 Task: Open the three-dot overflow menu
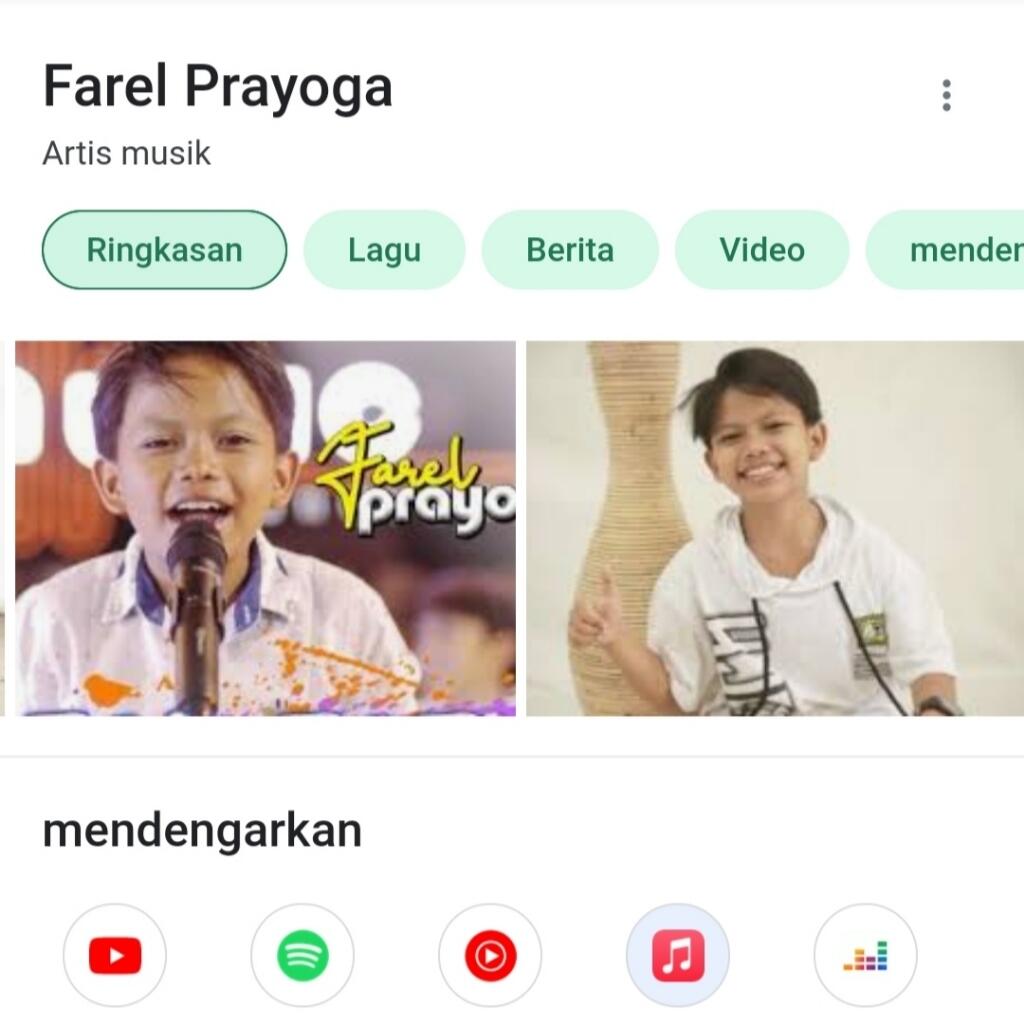tap(946, 95)
